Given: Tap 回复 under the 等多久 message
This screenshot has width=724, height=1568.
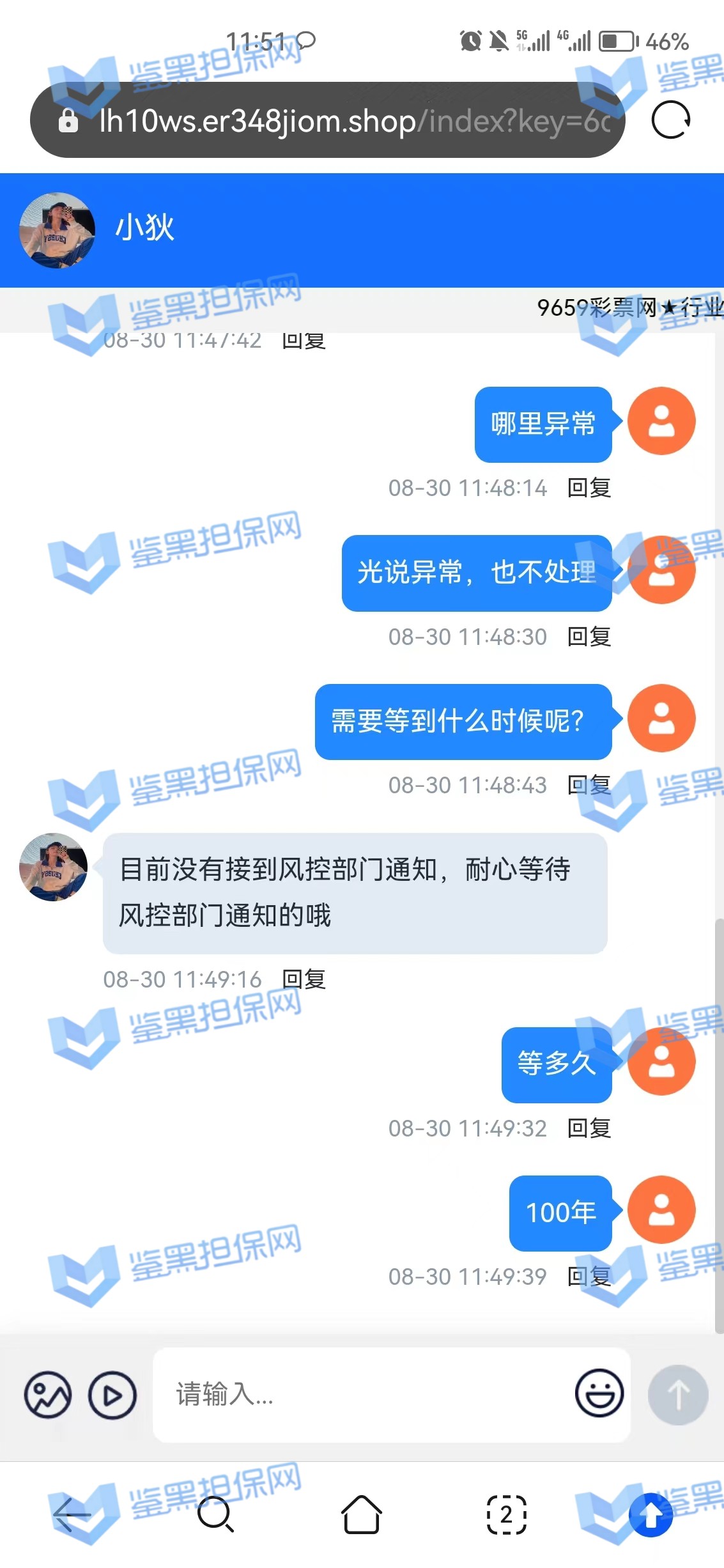Looking at the screenshot, I should pos(589,1128).
